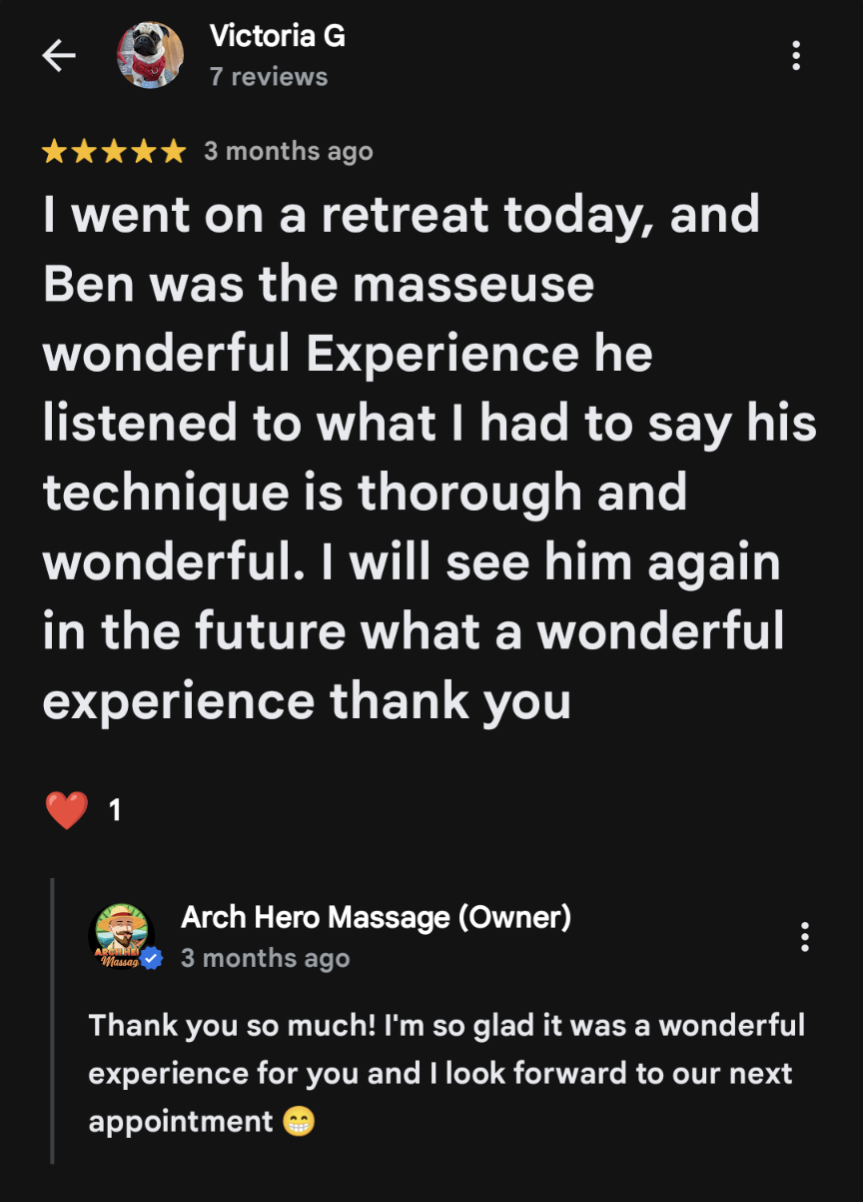863x1202 pixels.
Task: View Victoria G's reviewer name link
Action: coord(277,36)
